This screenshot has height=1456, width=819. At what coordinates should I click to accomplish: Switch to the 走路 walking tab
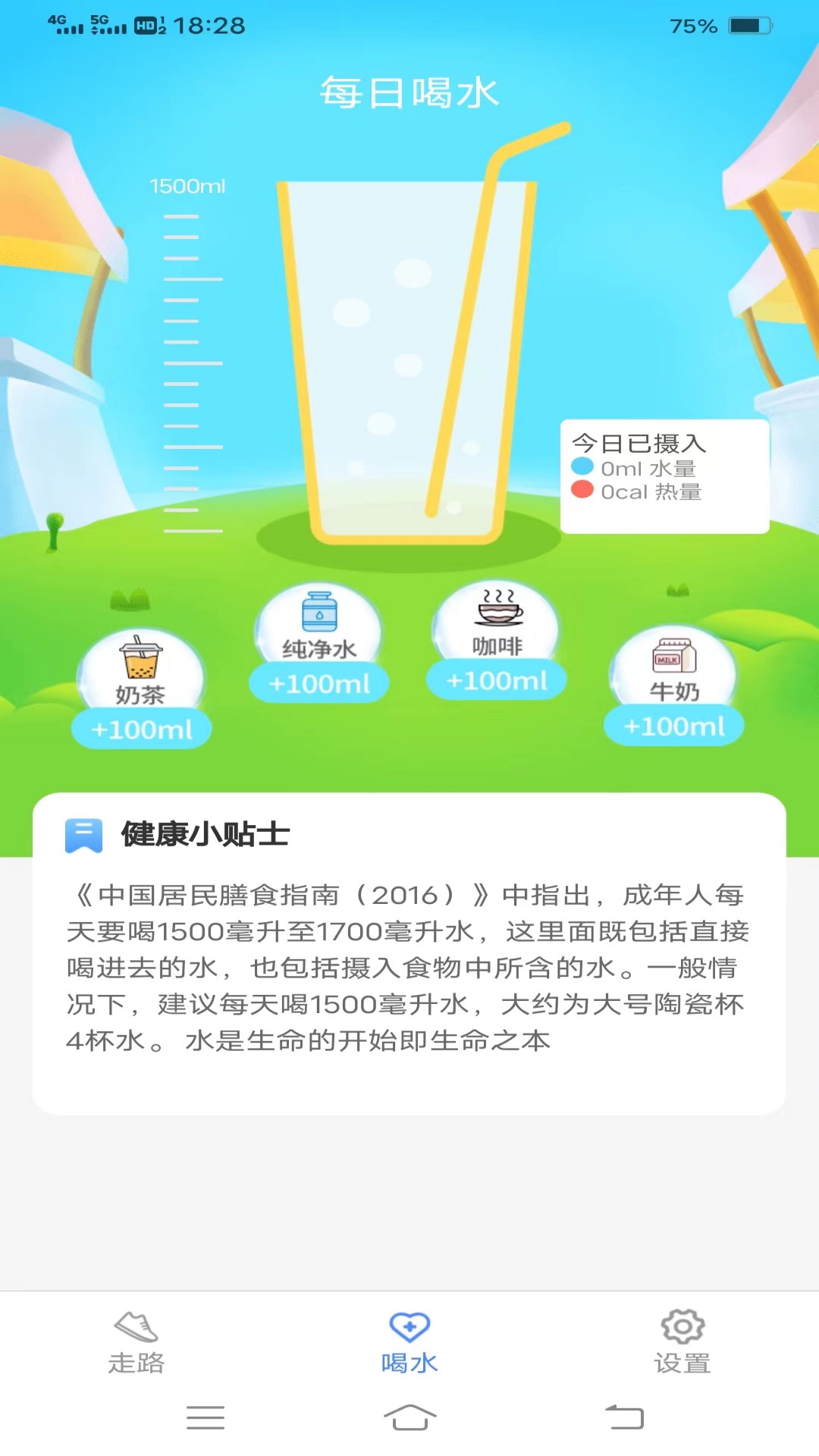coord(136,1342)
